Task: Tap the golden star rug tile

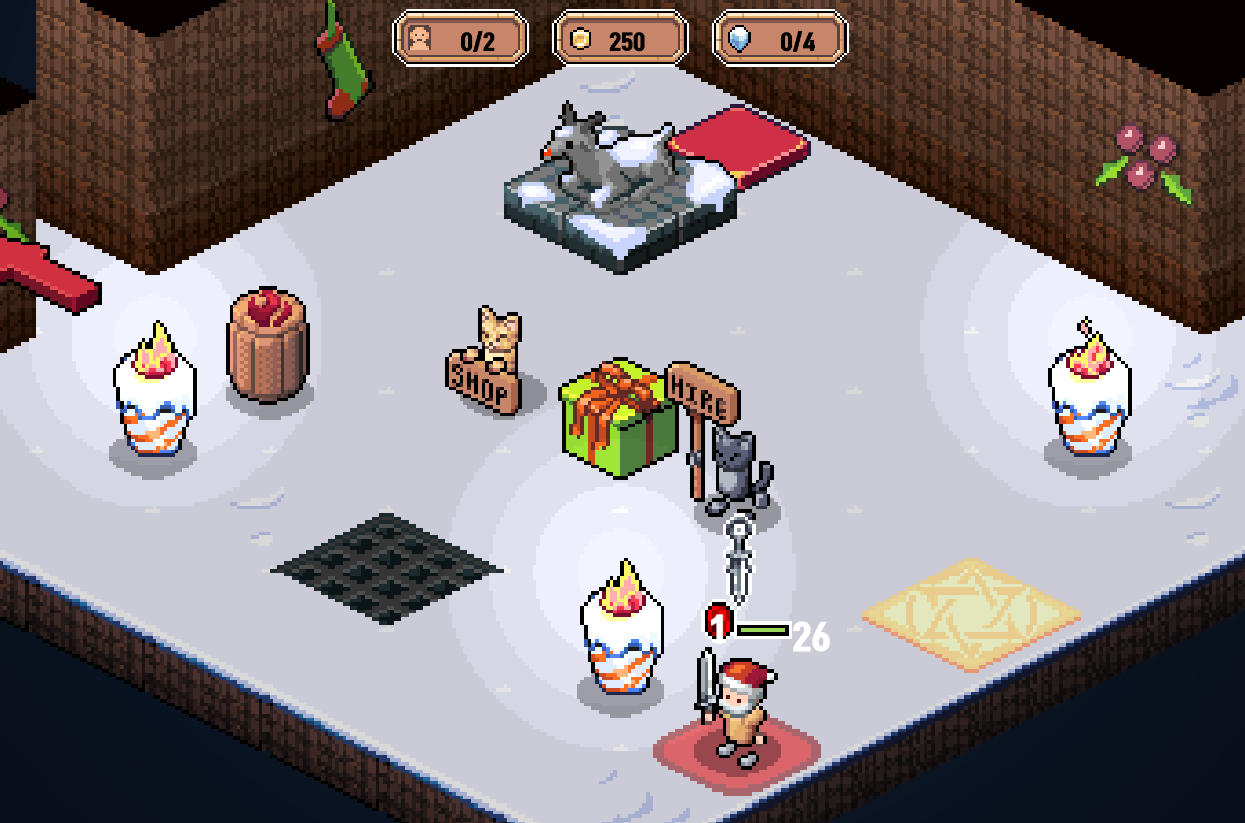Action: click(x=970, y=612)
